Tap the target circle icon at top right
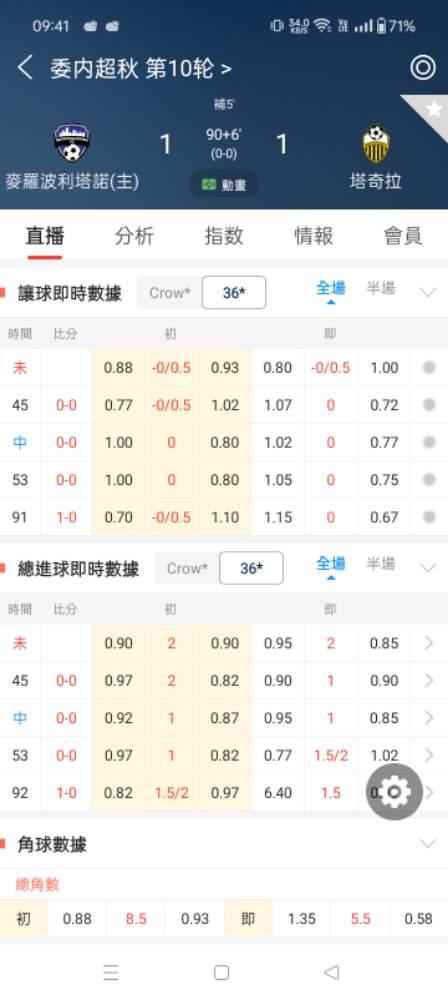Viewport: 448px width, 1000px height. click(x=422, y=68)
